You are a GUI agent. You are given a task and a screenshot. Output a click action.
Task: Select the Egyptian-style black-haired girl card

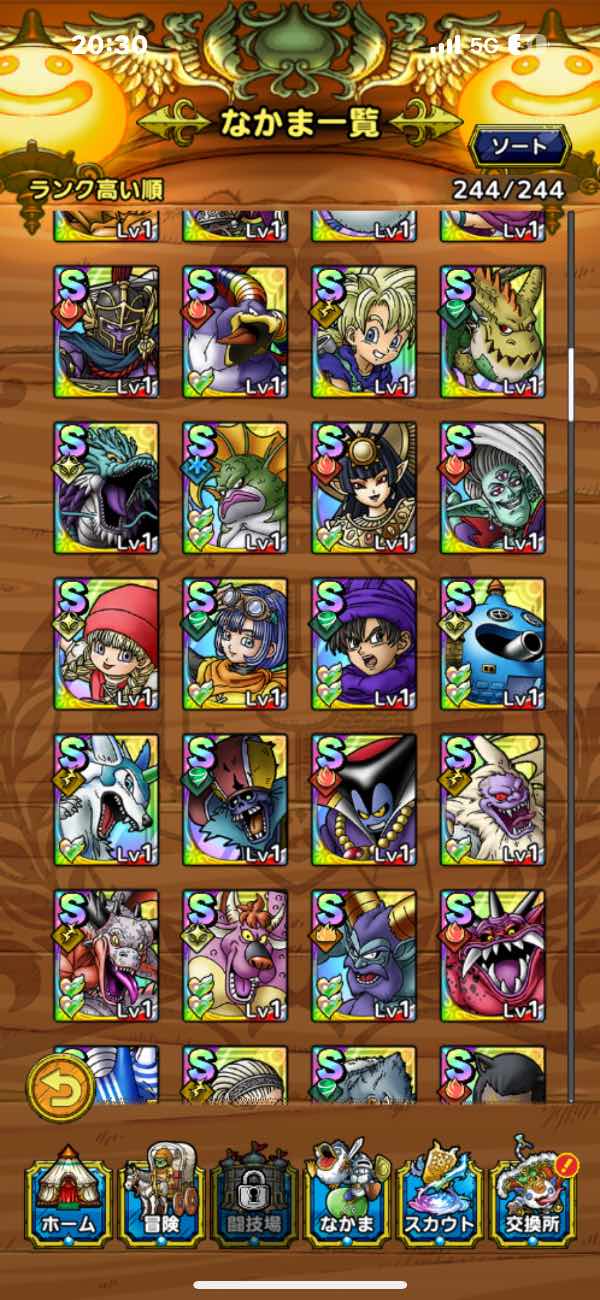364,488
